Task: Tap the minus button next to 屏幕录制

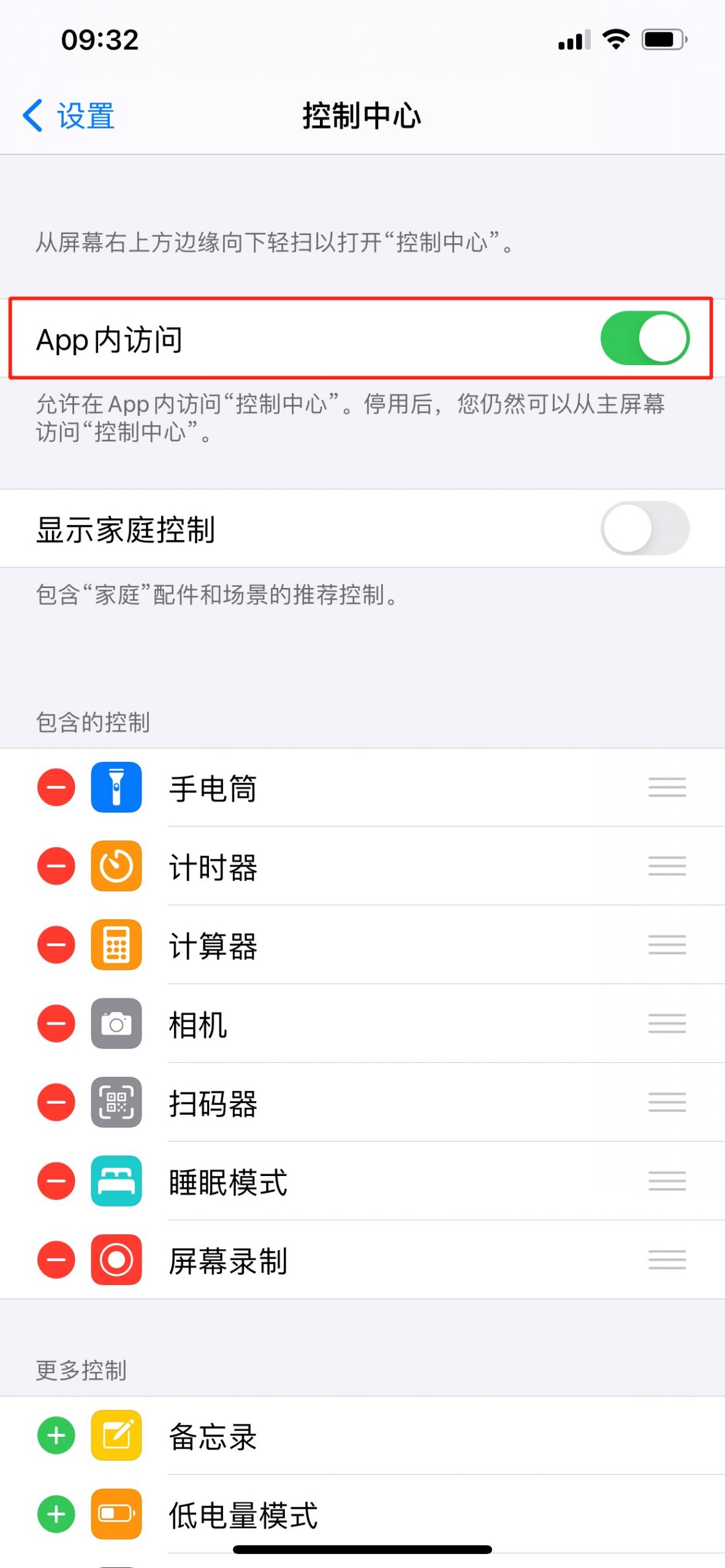Action: [x=56, y=1259]
